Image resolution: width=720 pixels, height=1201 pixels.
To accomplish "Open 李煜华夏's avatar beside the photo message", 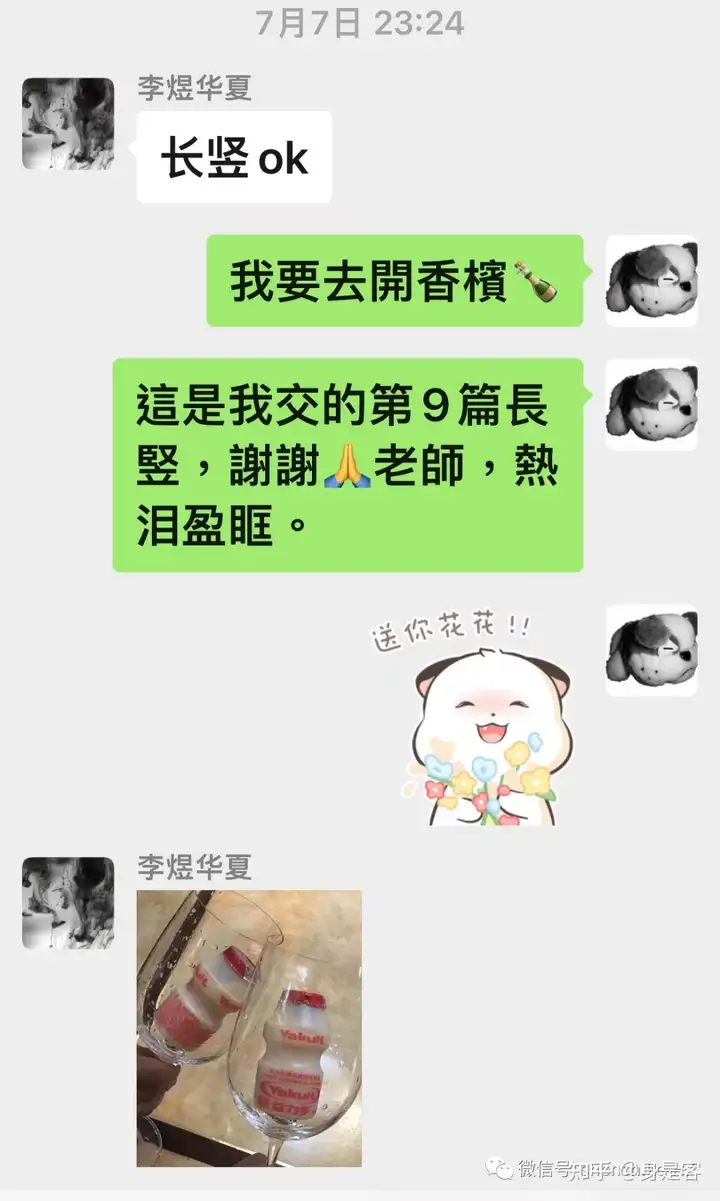I will pos(68,903).
